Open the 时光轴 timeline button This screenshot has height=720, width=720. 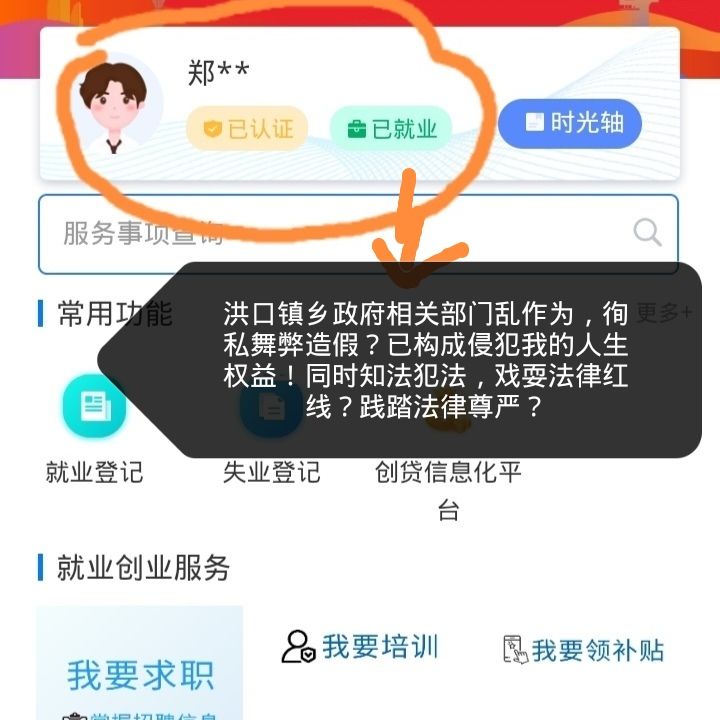(x=570, y=123)
